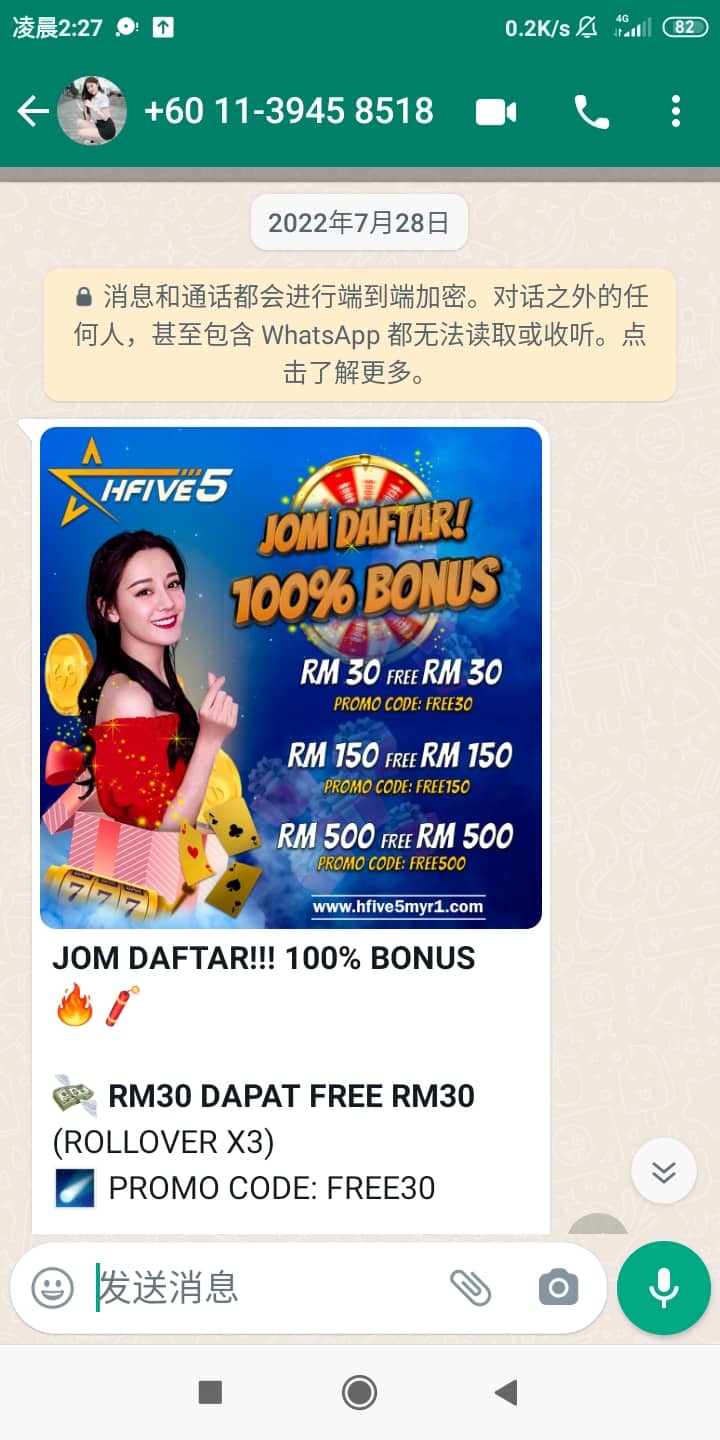Jump to latest messages
This screenshot has height=1440, width=720.
[664, 1171]
